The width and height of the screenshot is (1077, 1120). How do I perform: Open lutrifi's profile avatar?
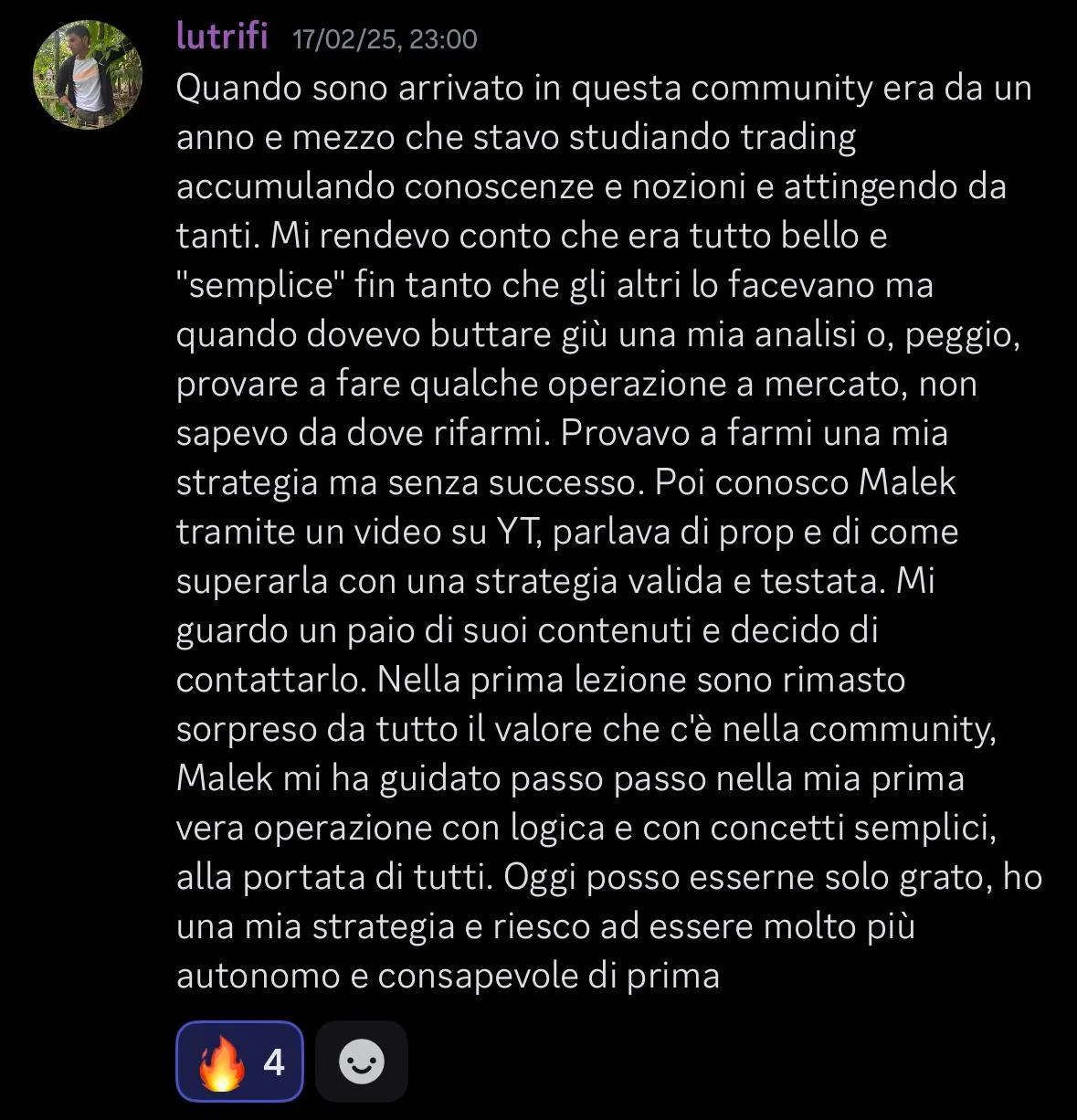88,75
